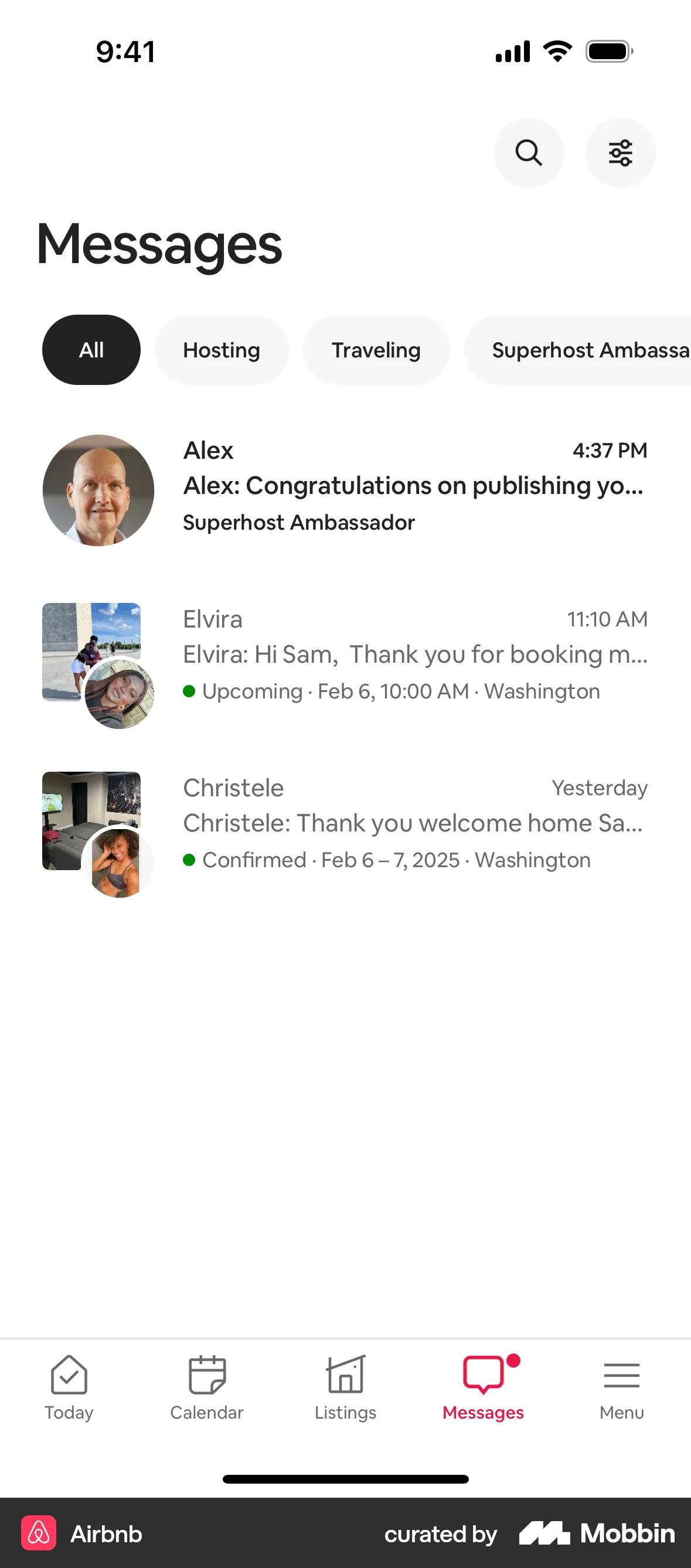Screen dimensions: 691x1568
Task: Open the Menu hamburger icon
Action: (621, 1375)
